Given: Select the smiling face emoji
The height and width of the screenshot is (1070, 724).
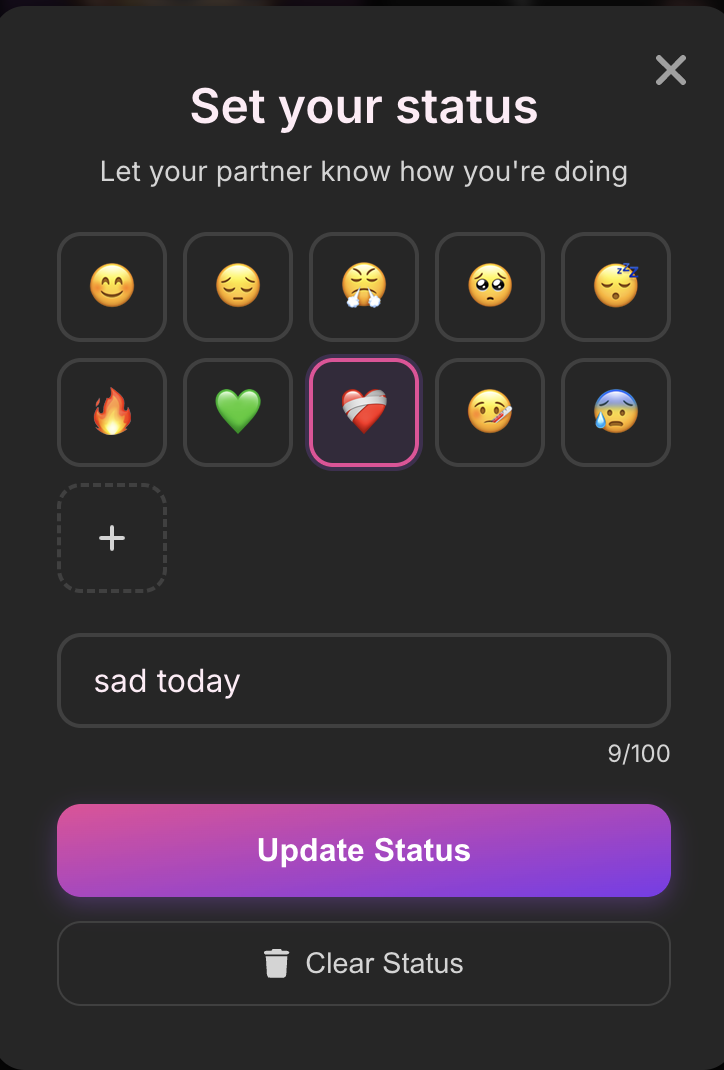Looking at the screenshot, I should pos(112,287).
